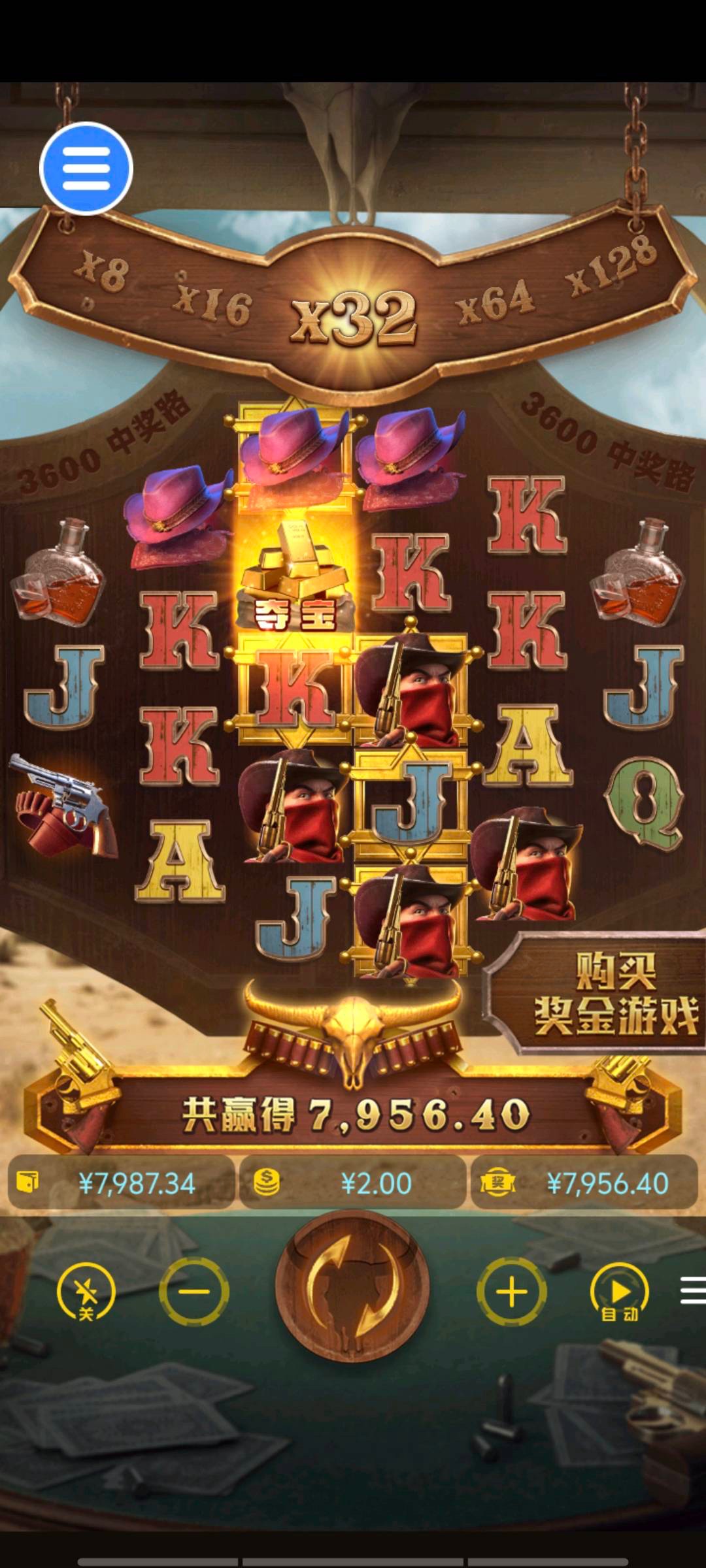This screenshot has height=1568, width=706.
Task: Start auto spin with 自动 button
Action: pos(619,1292)
